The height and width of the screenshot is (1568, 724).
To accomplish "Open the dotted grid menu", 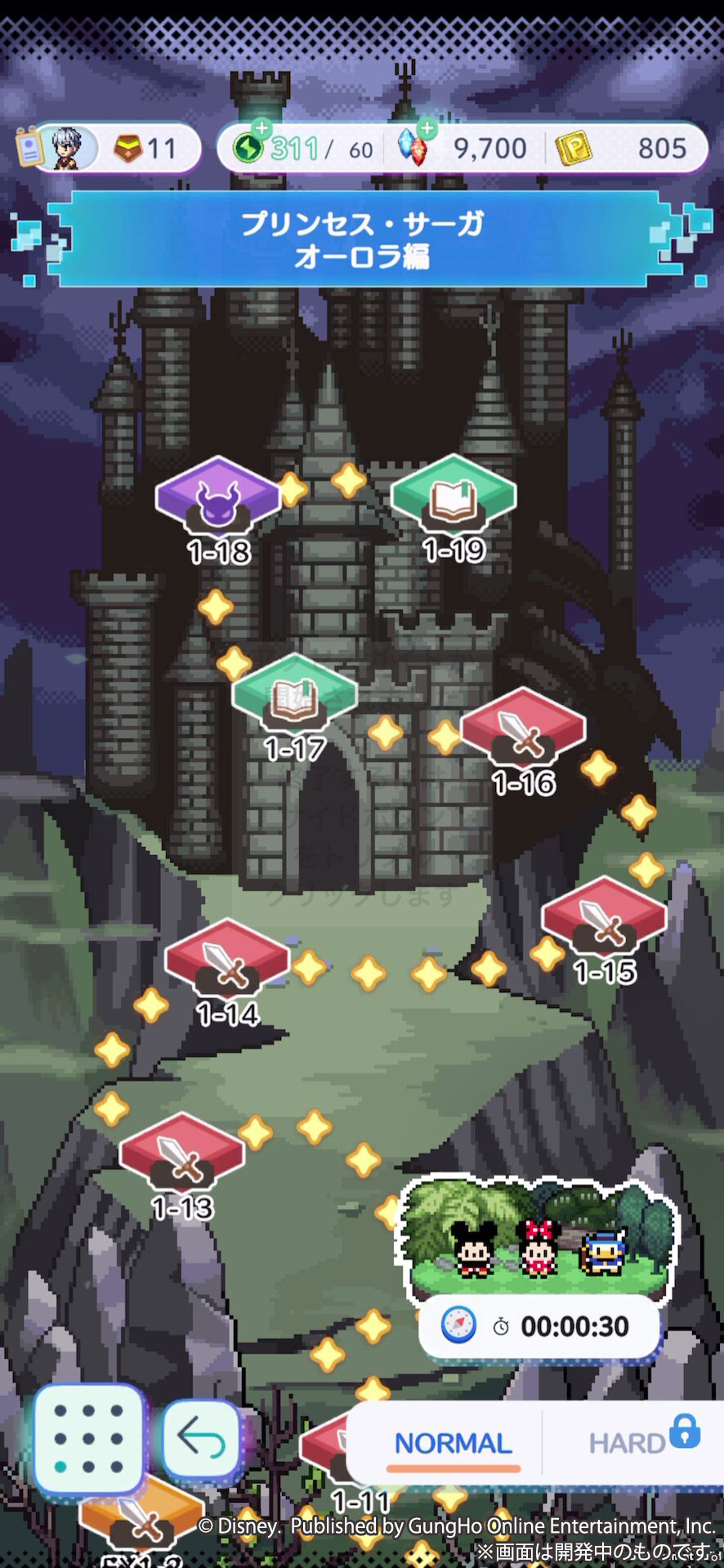I will pos(89,1438).
